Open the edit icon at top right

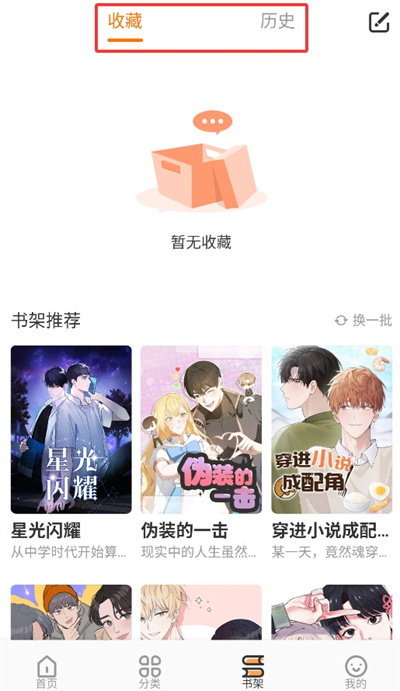click(378, 22)
